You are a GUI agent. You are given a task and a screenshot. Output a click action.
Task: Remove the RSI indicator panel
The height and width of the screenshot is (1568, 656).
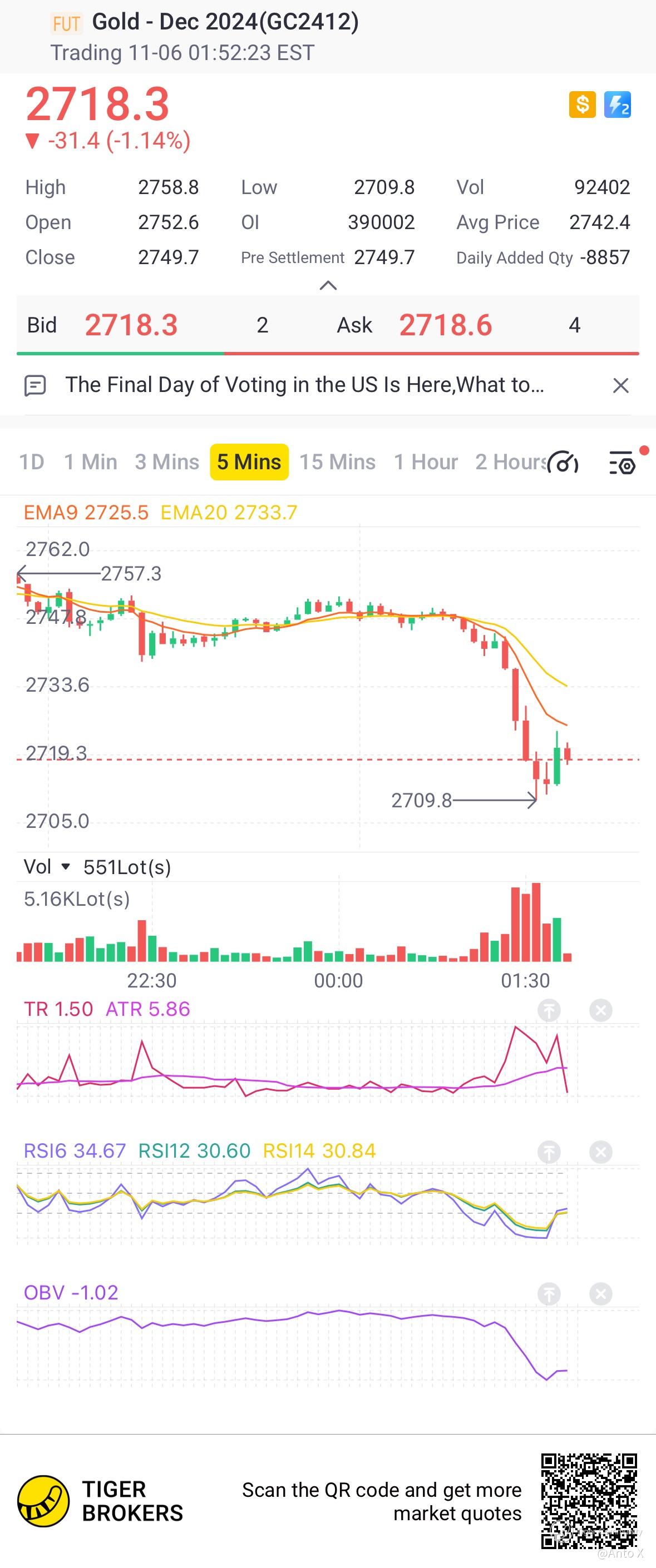[x=600, y=1152]
